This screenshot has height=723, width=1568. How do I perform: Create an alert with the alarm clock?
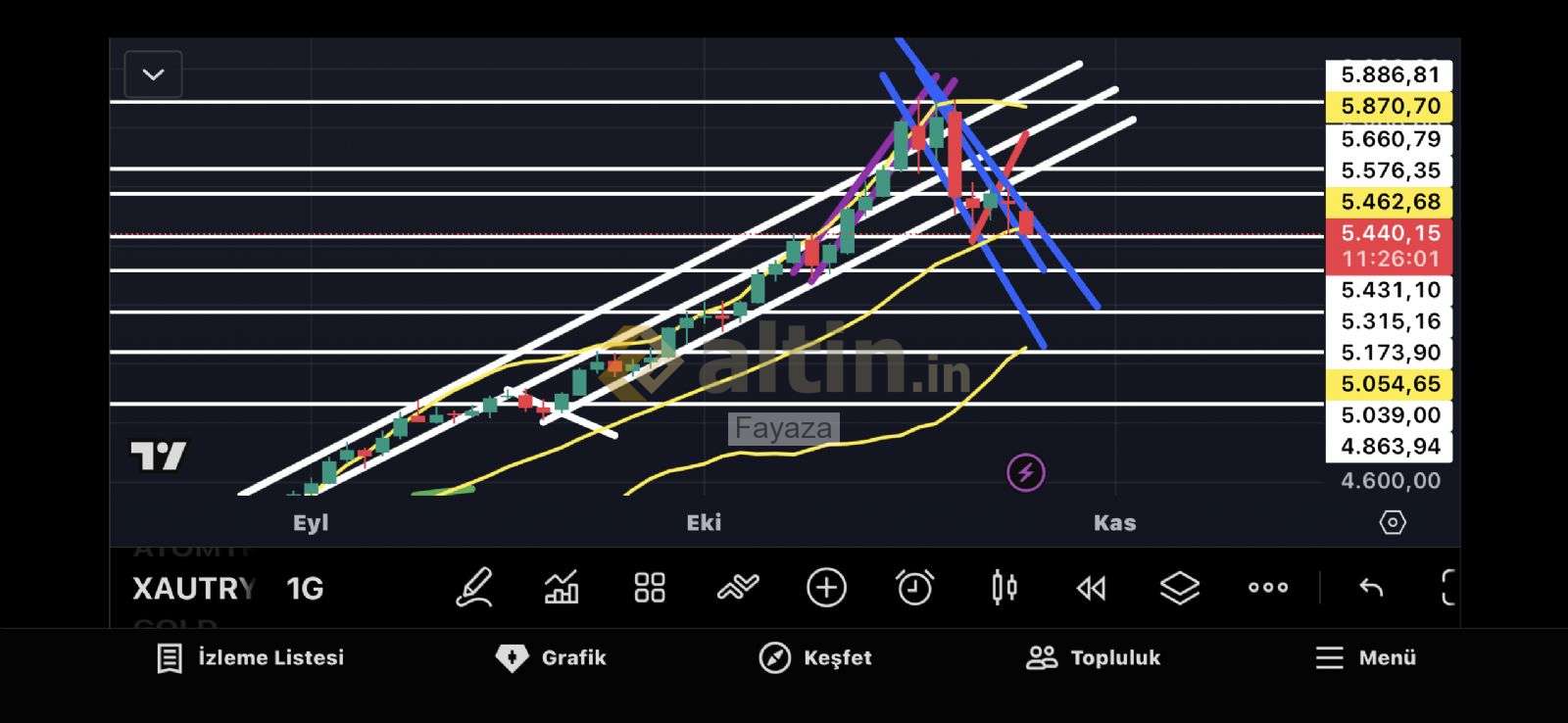[x=914, y=588]
